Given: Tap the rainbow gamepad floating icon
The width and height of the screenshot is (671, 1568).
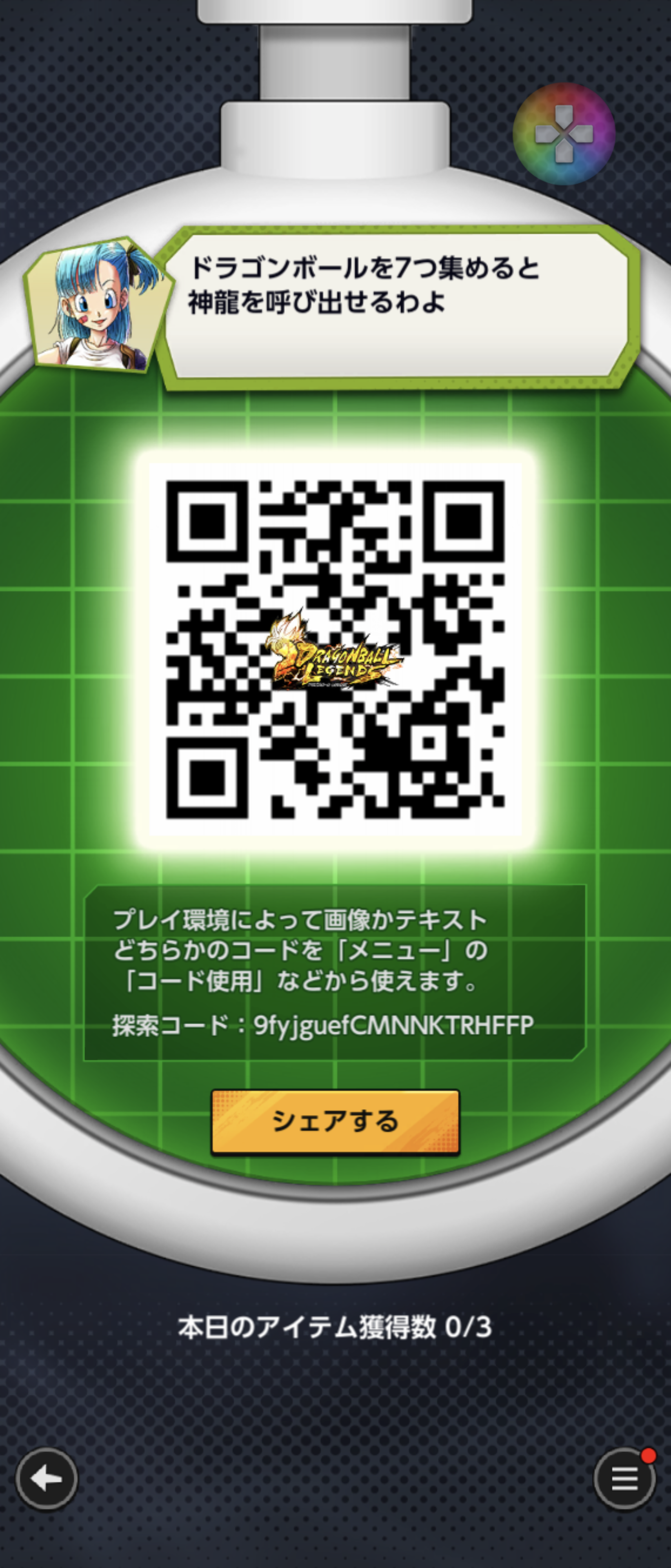Looking at the screenshot, I should (x=564, y=134).
